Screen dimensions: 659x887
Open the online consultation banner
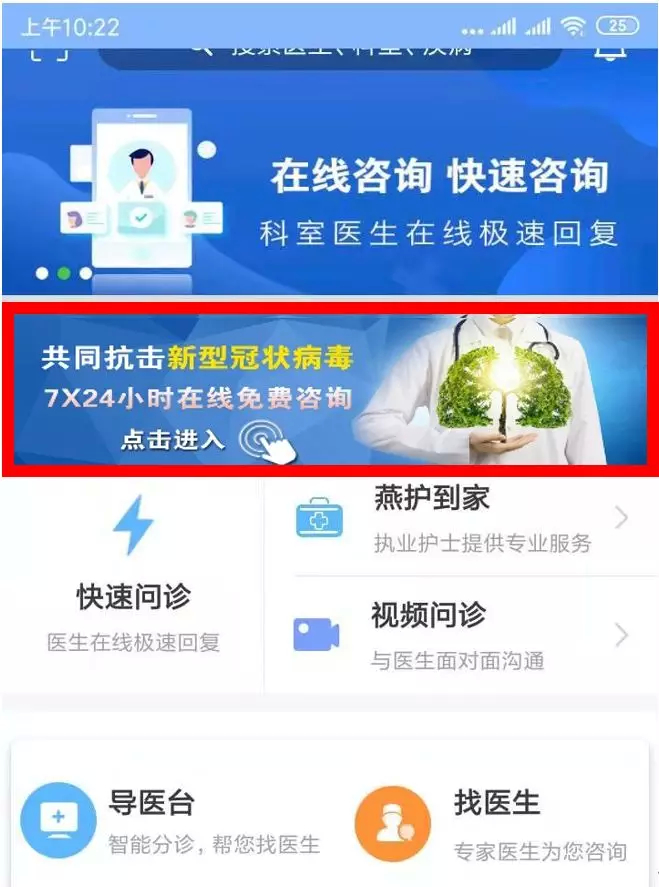330,180
